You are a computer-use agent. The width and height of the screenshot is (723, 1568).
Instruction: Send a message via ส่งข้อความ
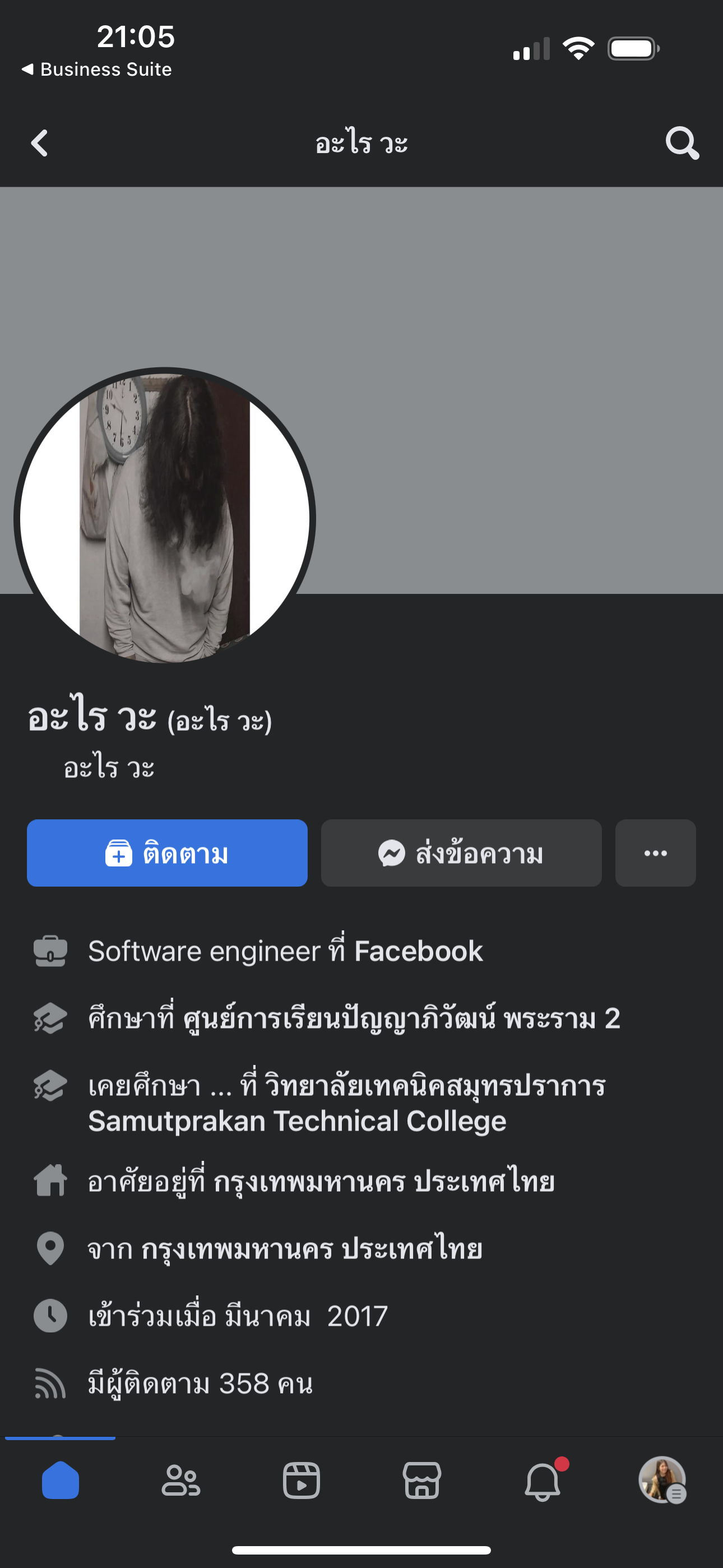[x=461, y=853]
